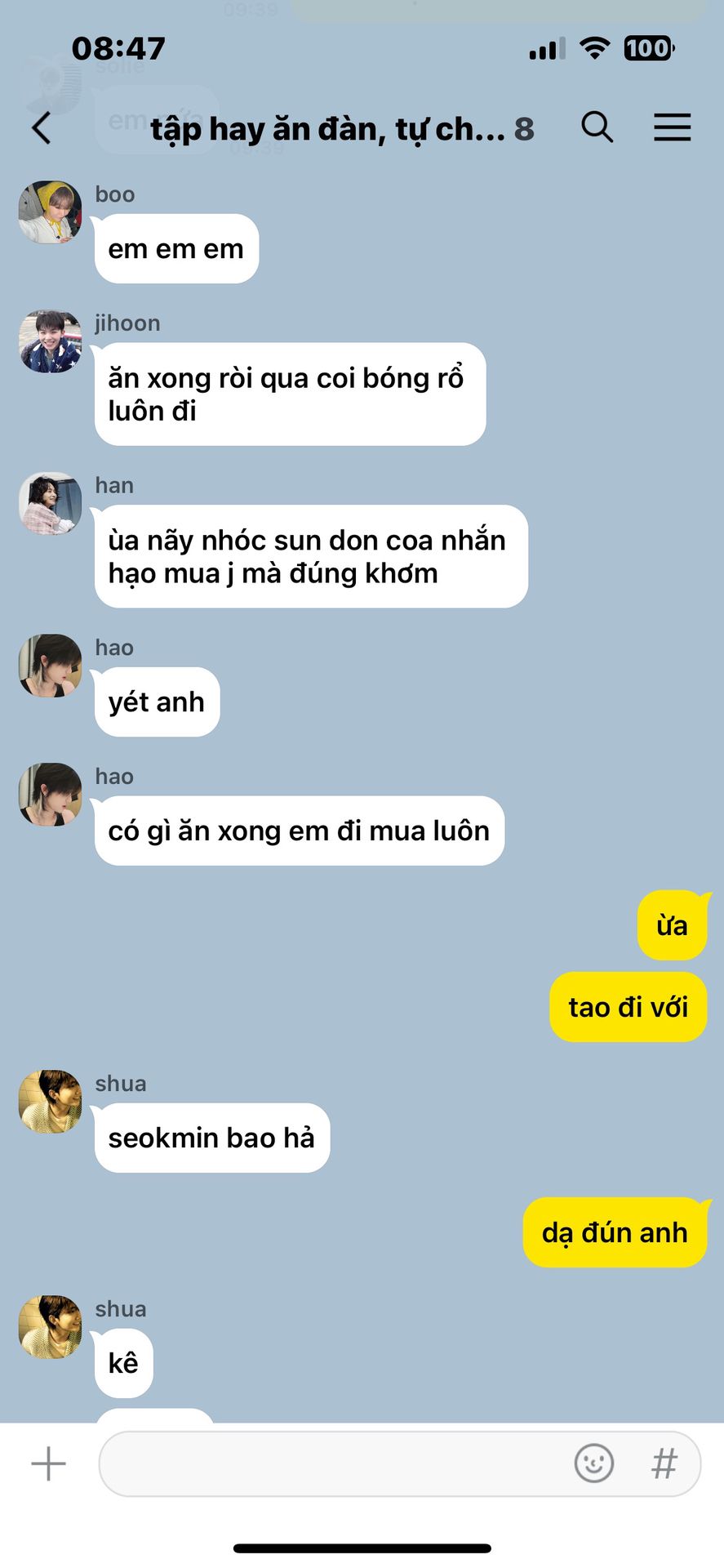
Task: Go back from the group chat
Action: pos(42,128)
